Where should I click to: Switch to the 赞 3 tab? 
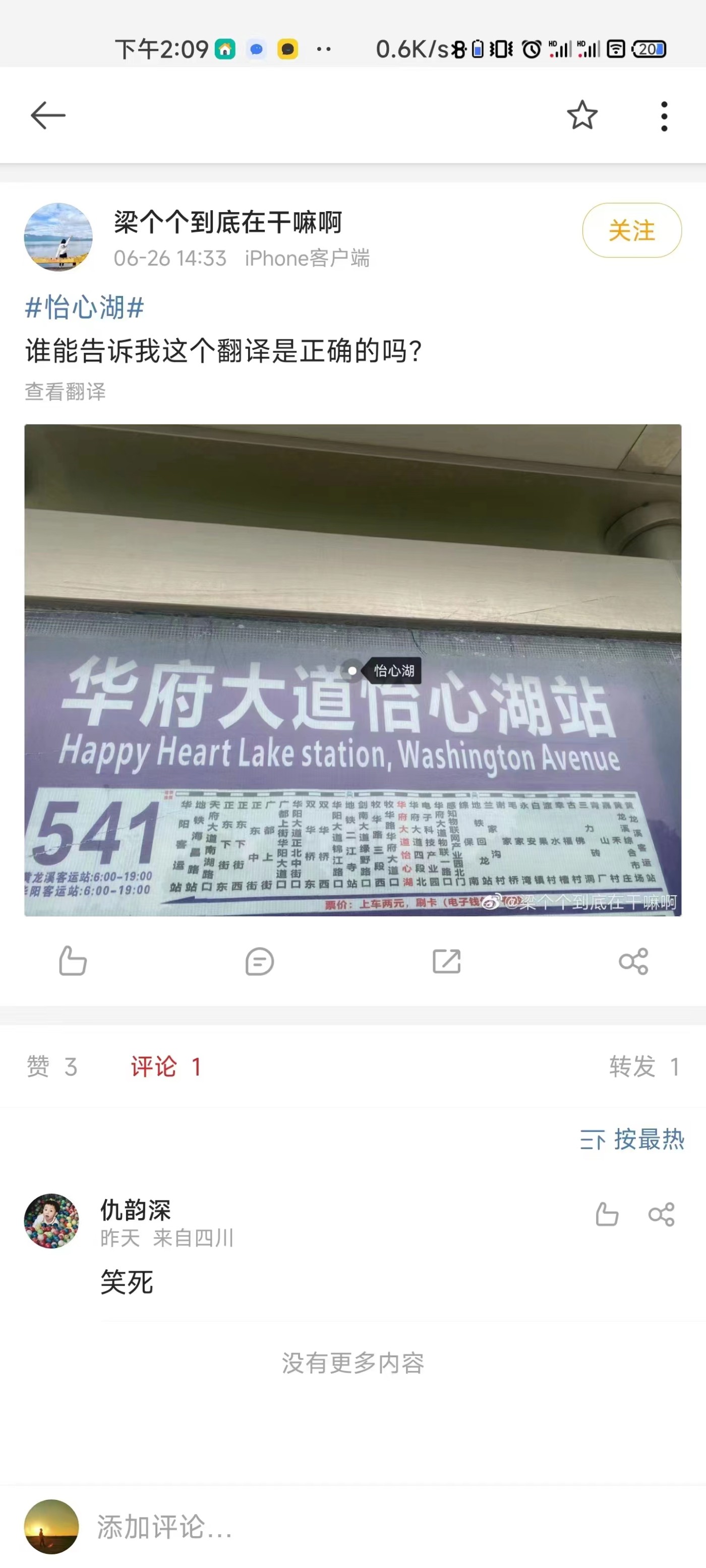click(52, 1067)
